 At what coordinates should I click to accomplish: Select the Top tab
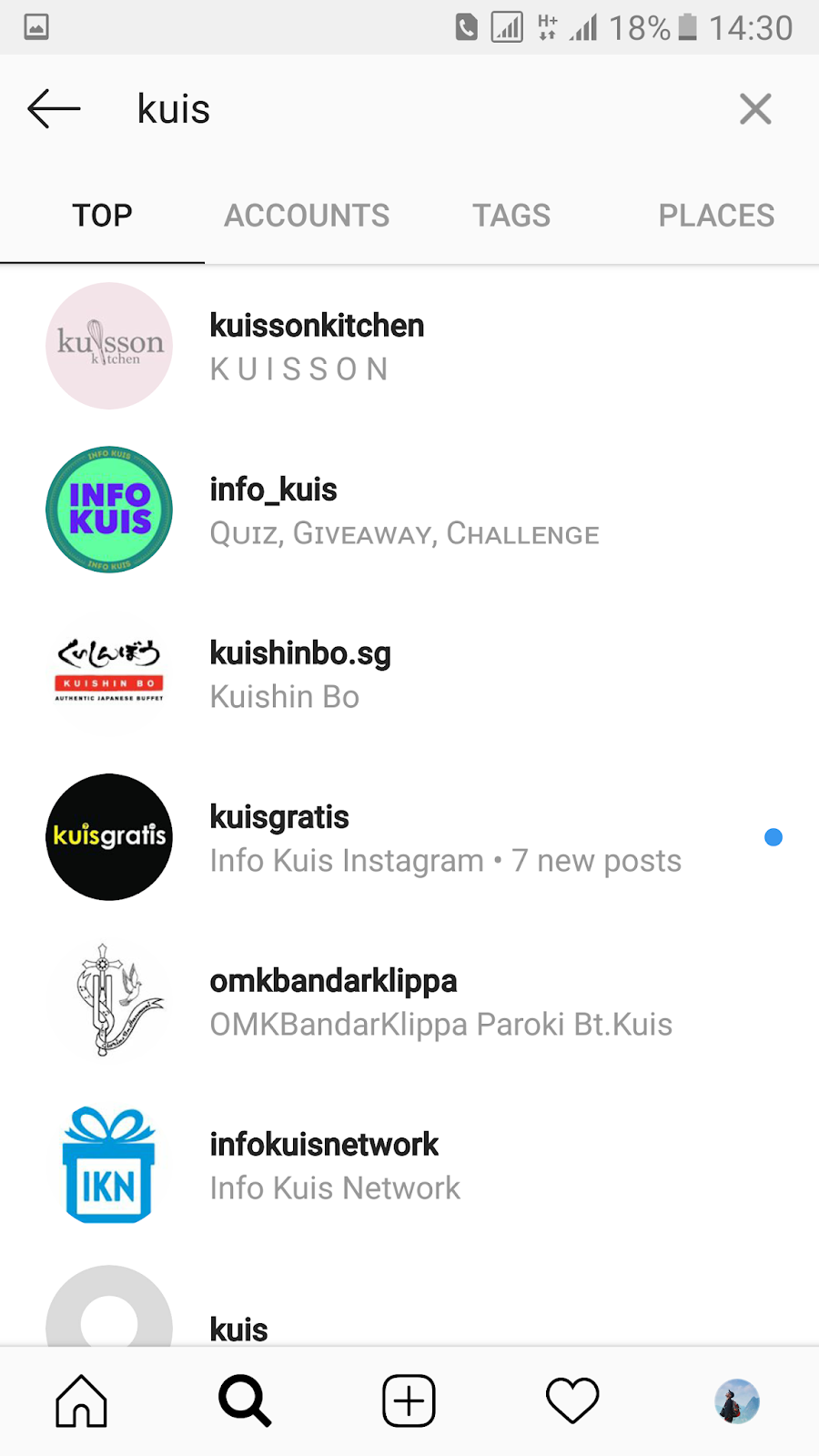(x=102, y=216)
